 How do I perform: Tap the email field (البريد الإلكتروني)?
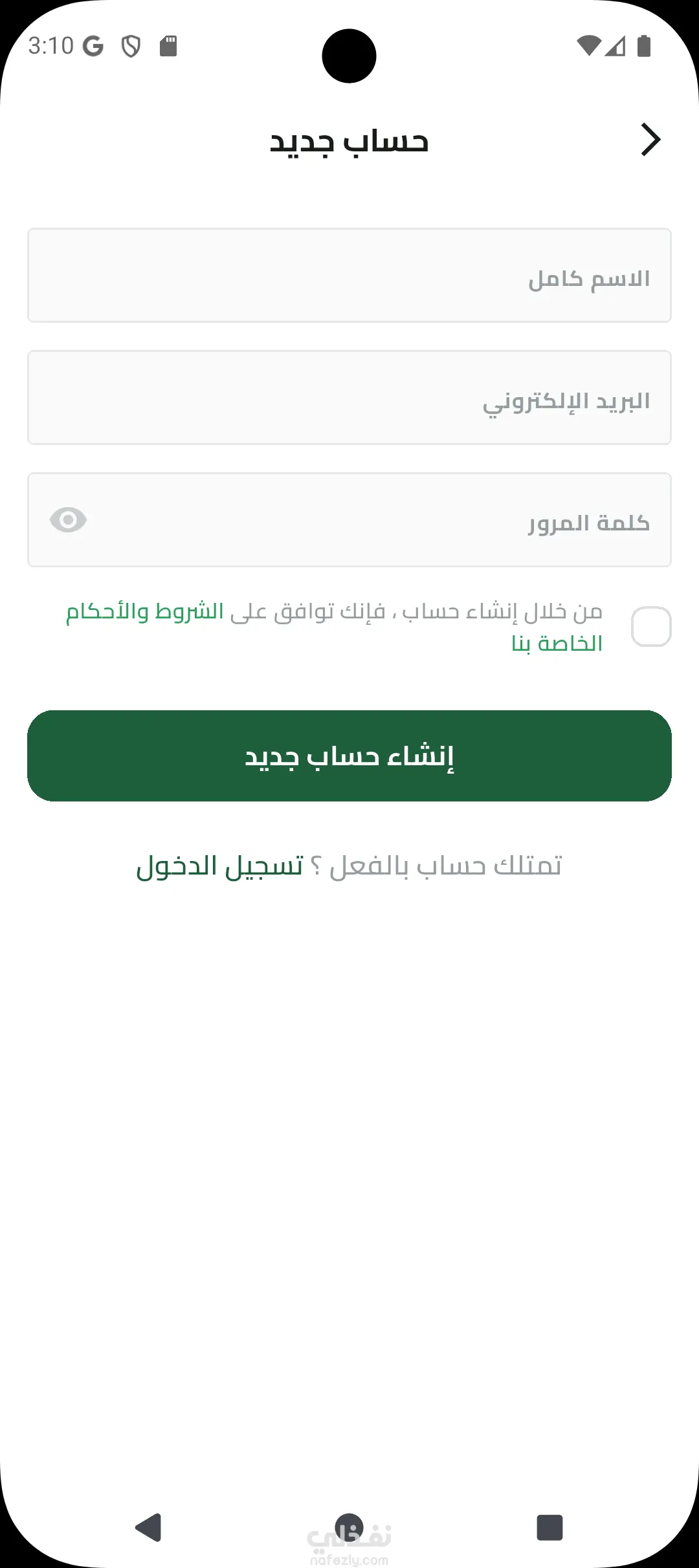tap(349, 398)
